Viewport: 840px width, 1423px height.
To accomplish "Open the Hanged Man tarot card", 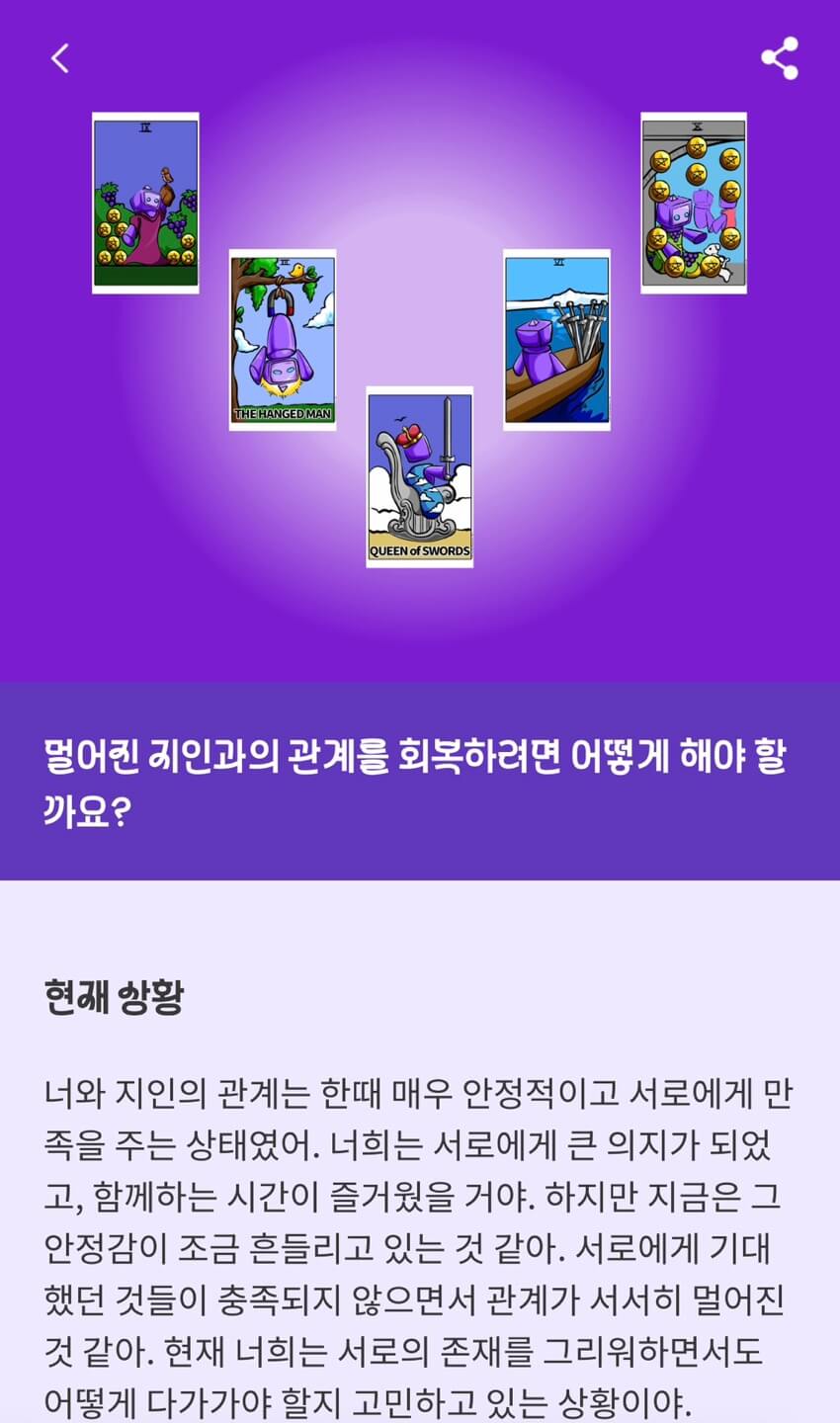I will [x=283, y=340].
